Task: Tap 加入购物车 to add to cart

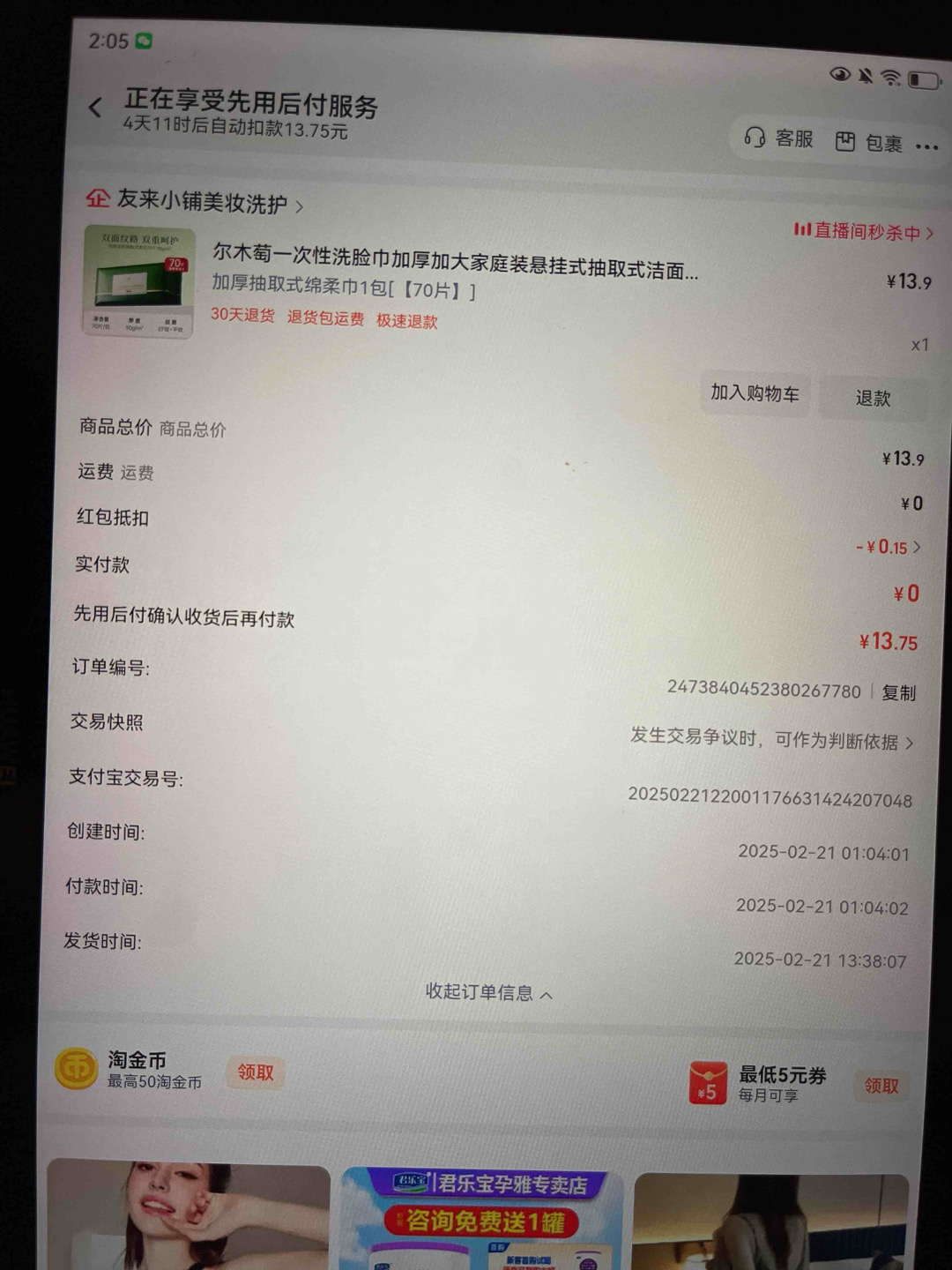Action: click(755, 393)
